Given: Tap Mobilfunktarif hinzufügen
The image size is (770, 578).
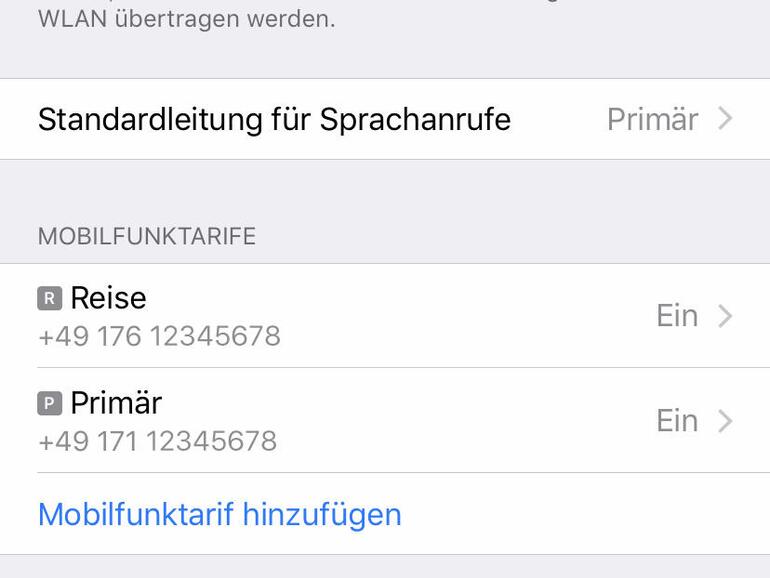Looking at the screenshot, I should coord(219,514).
